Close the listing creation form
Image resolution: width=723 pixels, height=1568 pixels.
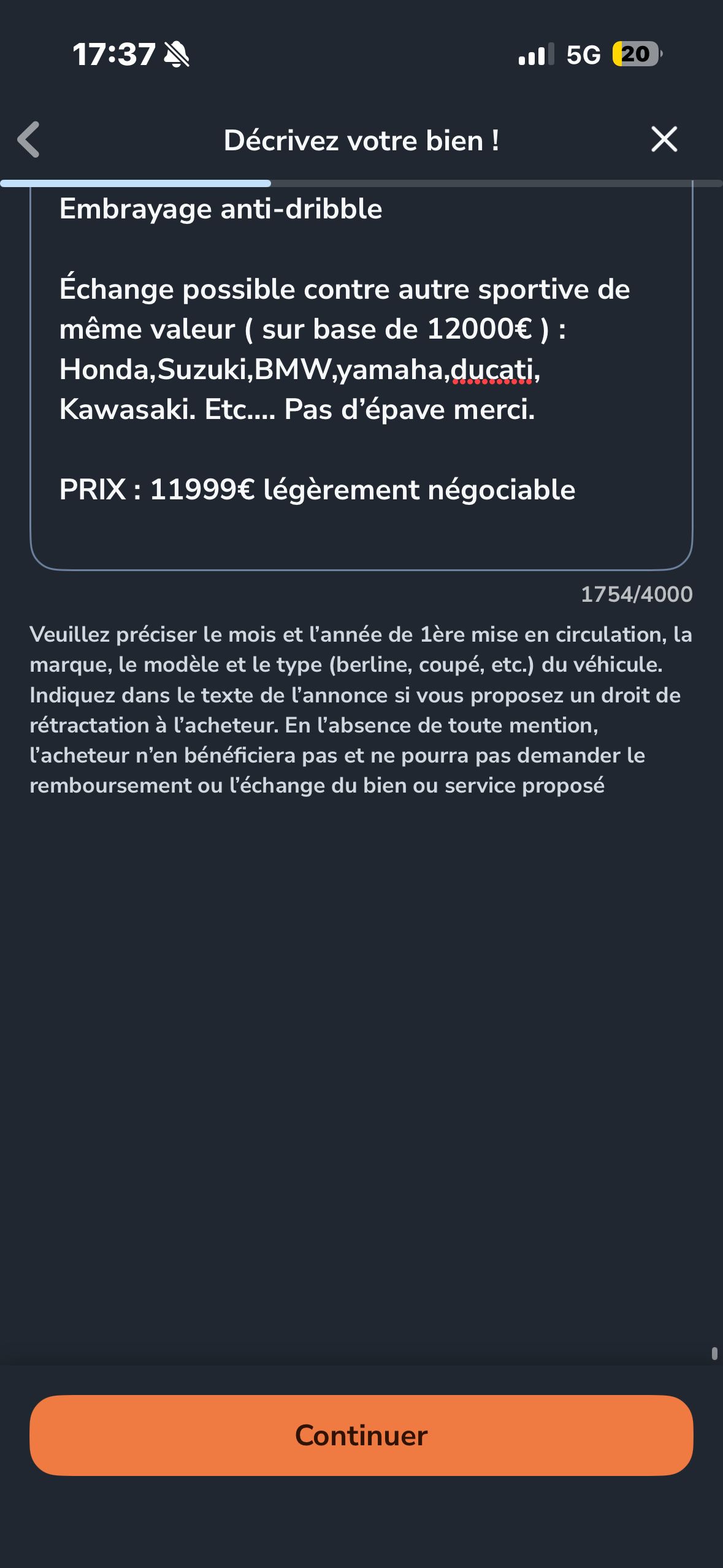click(x=664, y=139)
